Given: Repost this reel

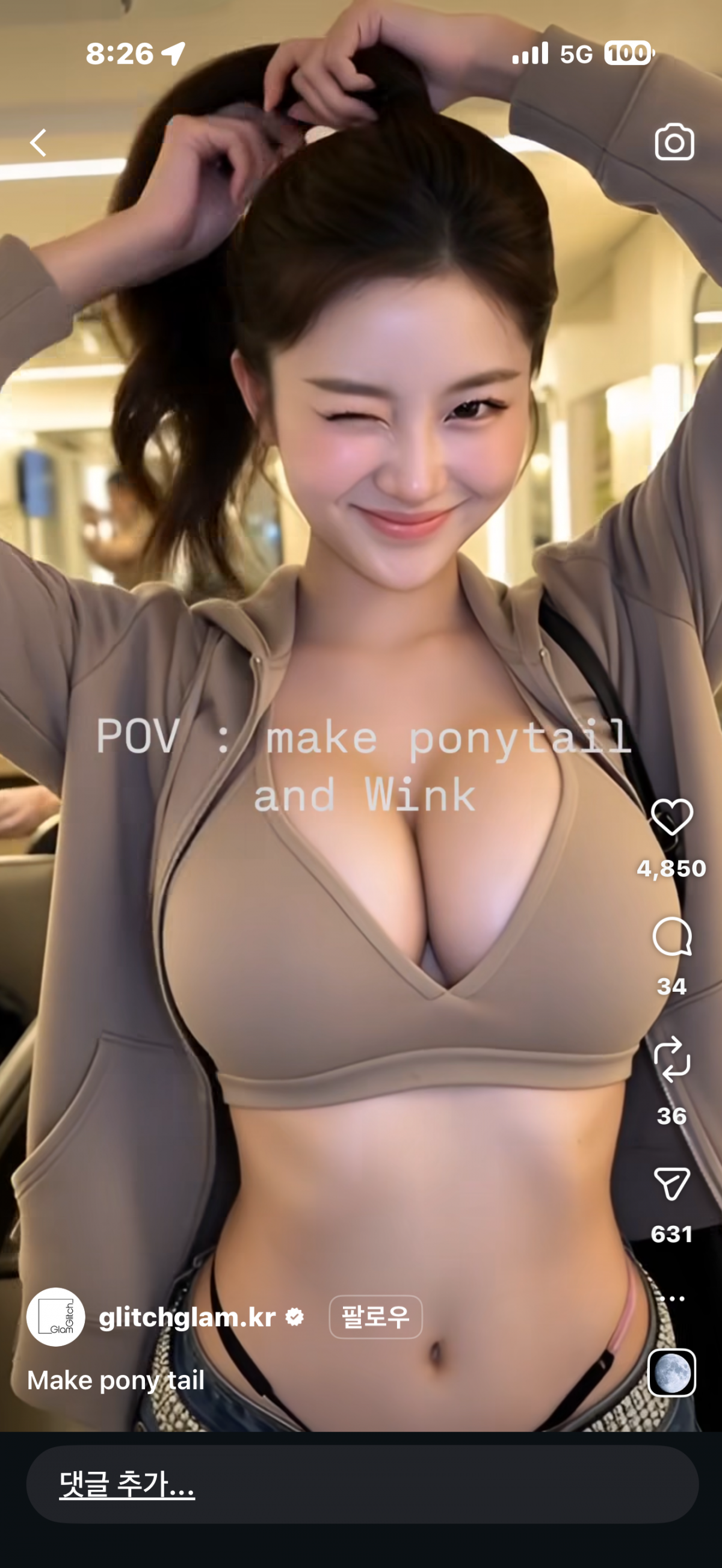Looking at the screenshot, I should pyautogui.click(x=671, y=1060).
